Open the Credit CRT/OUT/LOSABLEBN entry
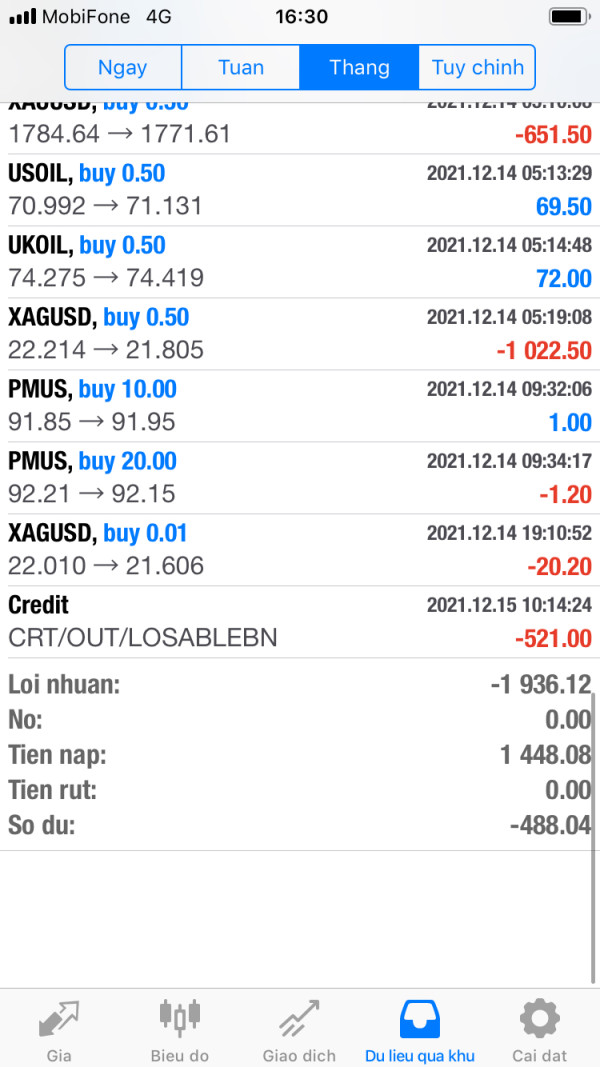600x1067 pixels. tap(300, 622)
